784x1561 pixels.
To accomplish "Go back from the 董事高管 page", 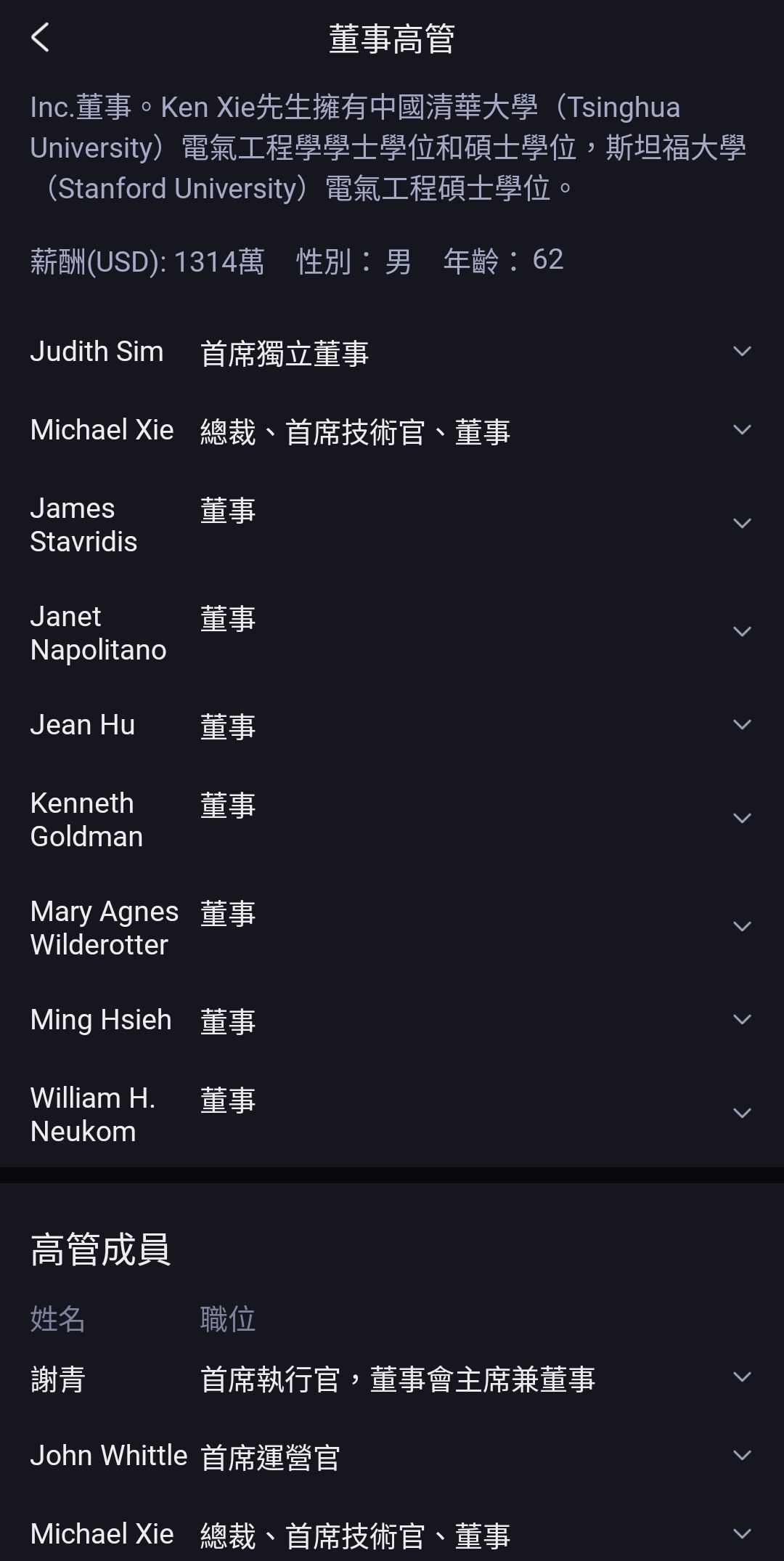I will click(41, 38).
